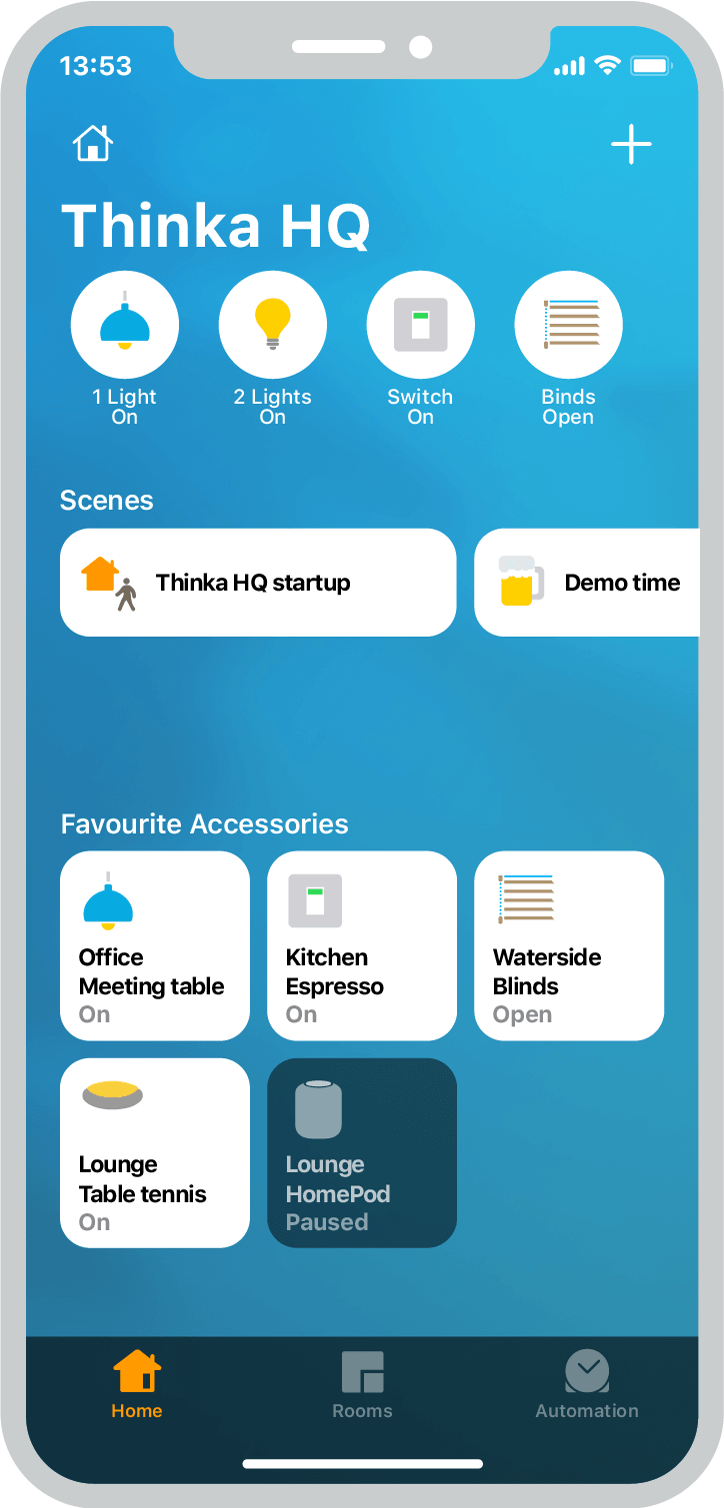Add an accessory with the plus icon
This screenshot has height=1508, width=724.
point(631,145)
